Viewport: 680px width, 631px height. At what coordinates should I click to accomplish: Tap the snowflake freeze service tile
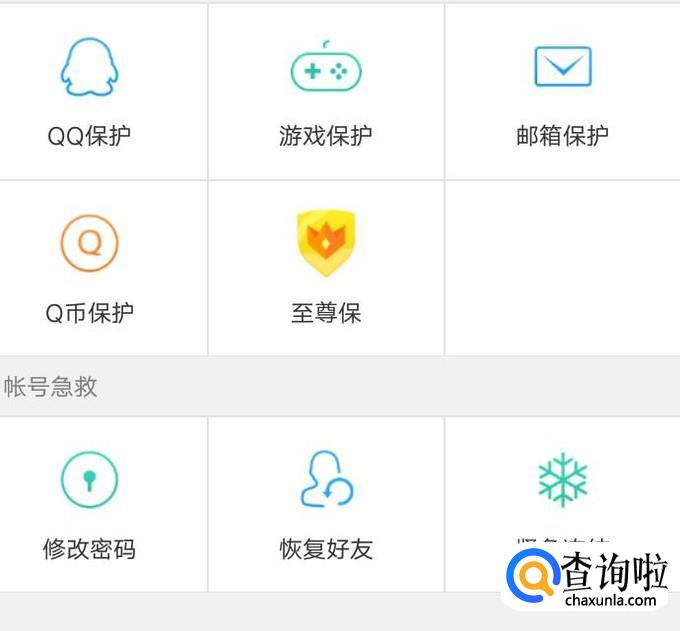tap(562, 485)
